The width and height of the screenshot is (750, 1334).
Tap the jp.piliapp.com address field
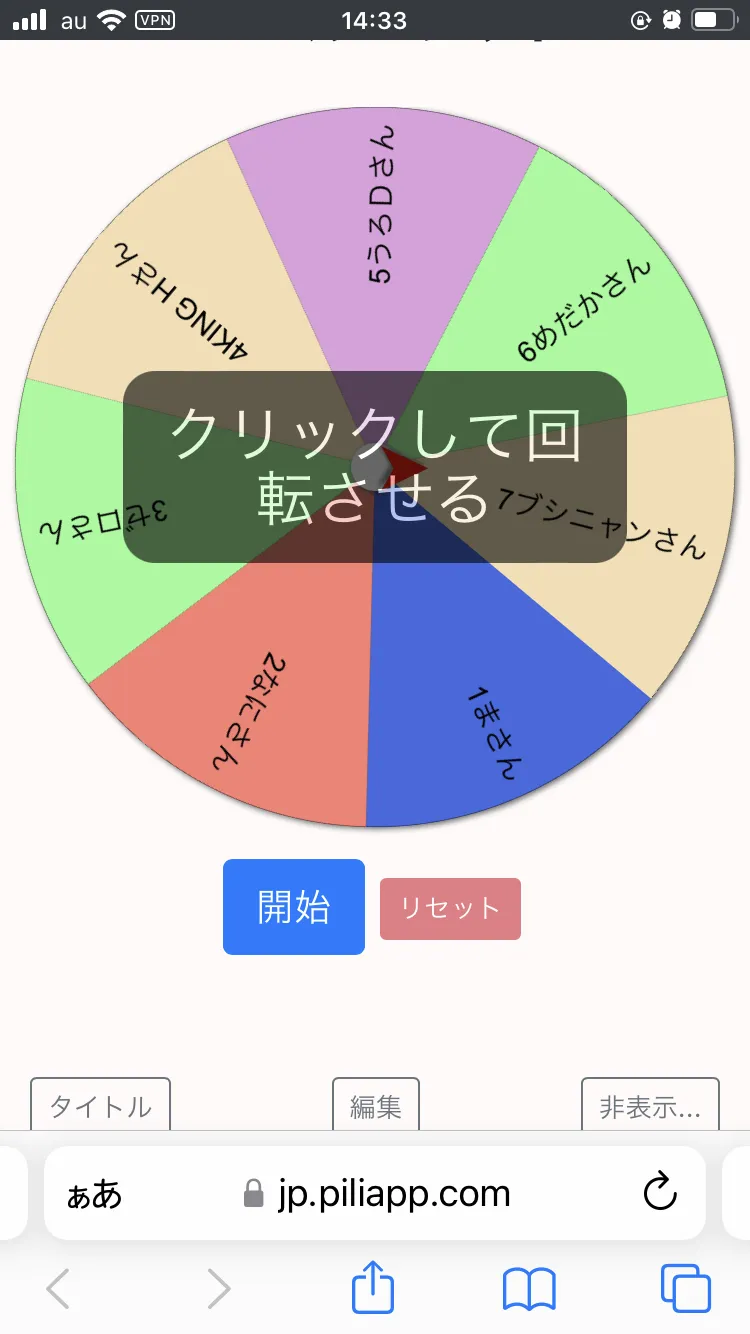point(375,1193)
